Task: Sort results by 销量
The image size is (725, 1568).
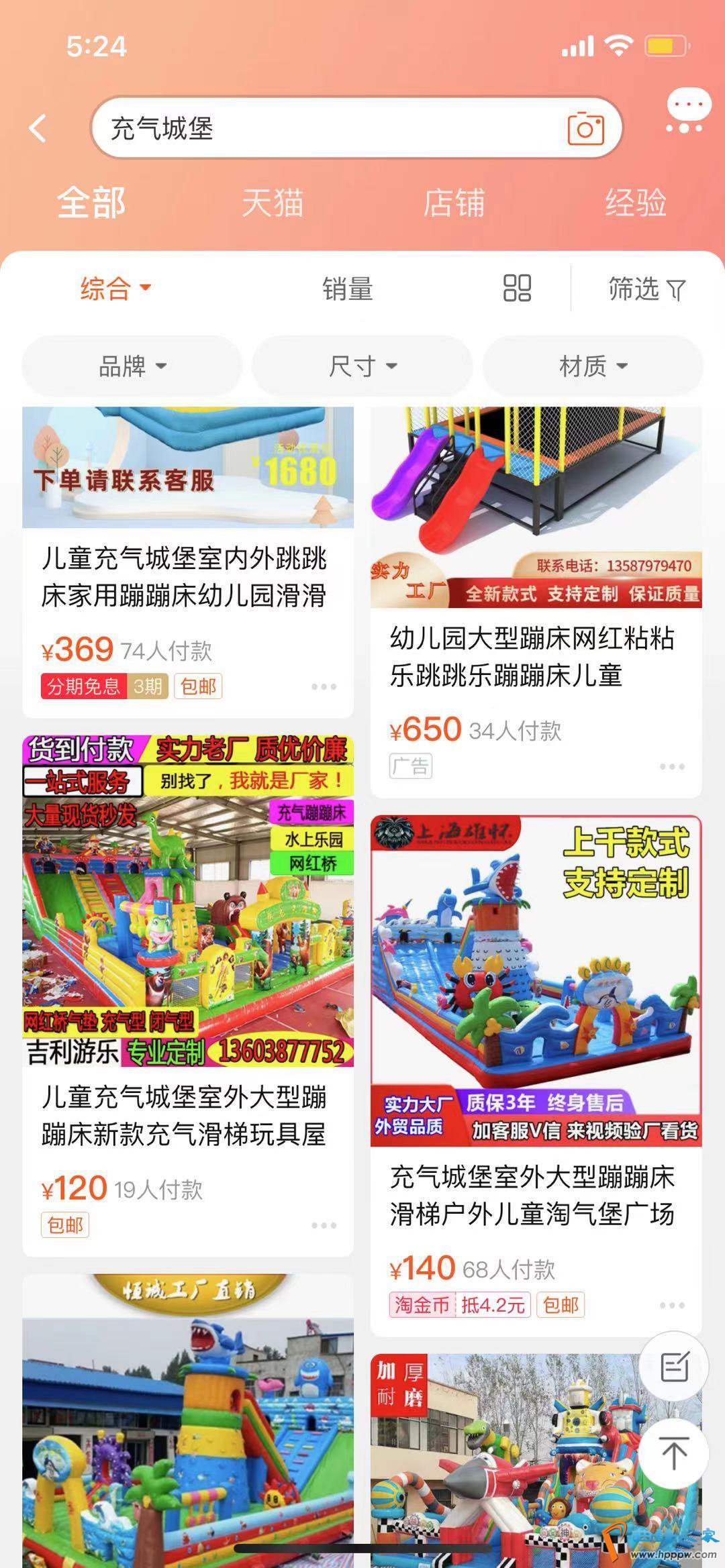Action: 347,289
